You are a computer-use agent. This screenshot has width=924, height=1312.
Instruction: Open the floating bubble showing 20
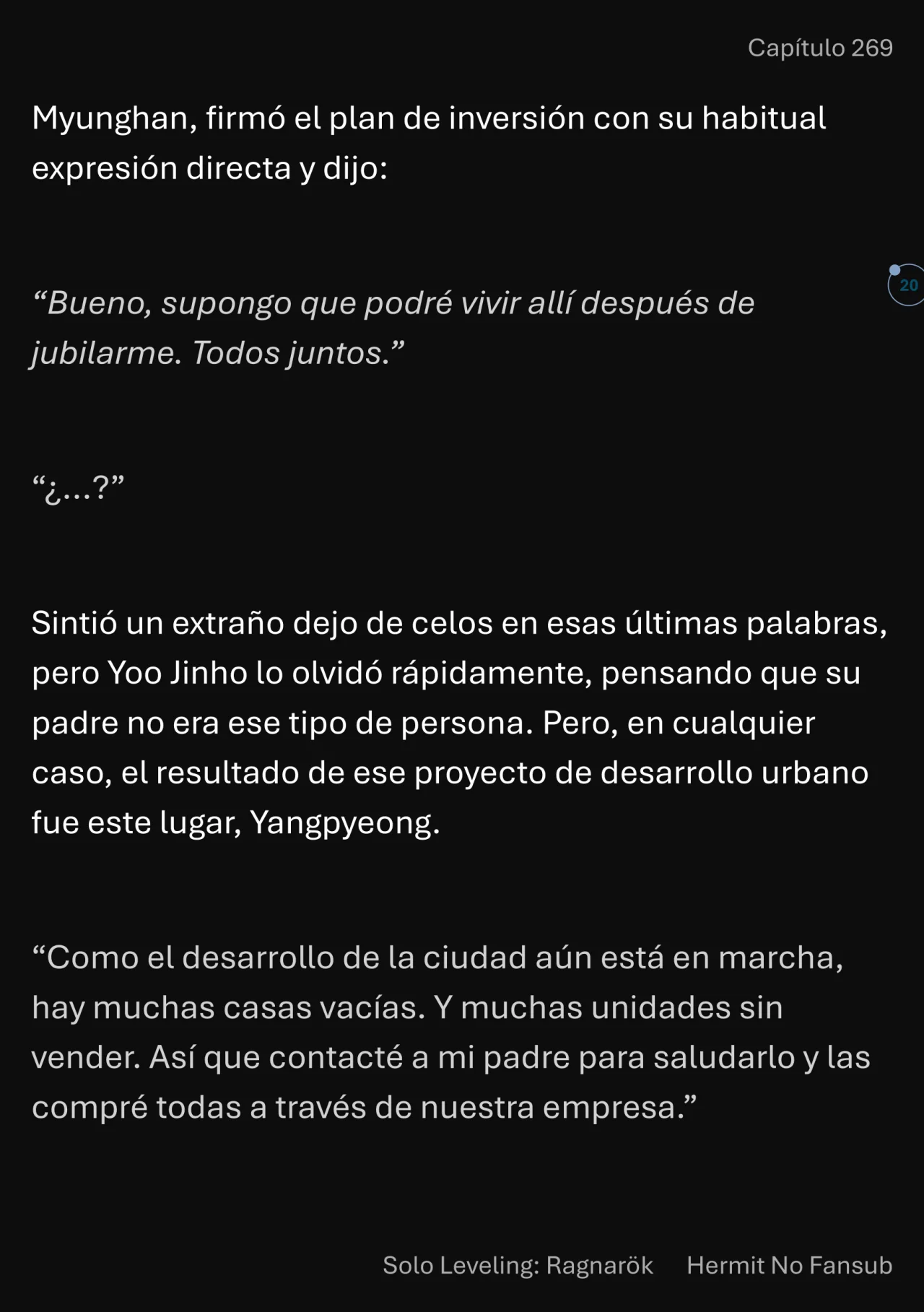coord(907,285)
